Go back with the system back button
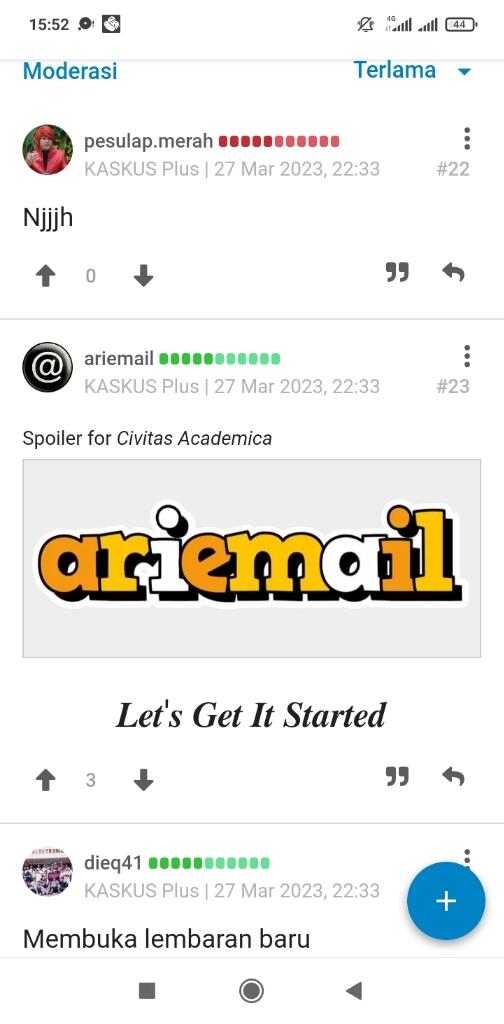This screenshot has width=504, height=1024. click(354, 991)
